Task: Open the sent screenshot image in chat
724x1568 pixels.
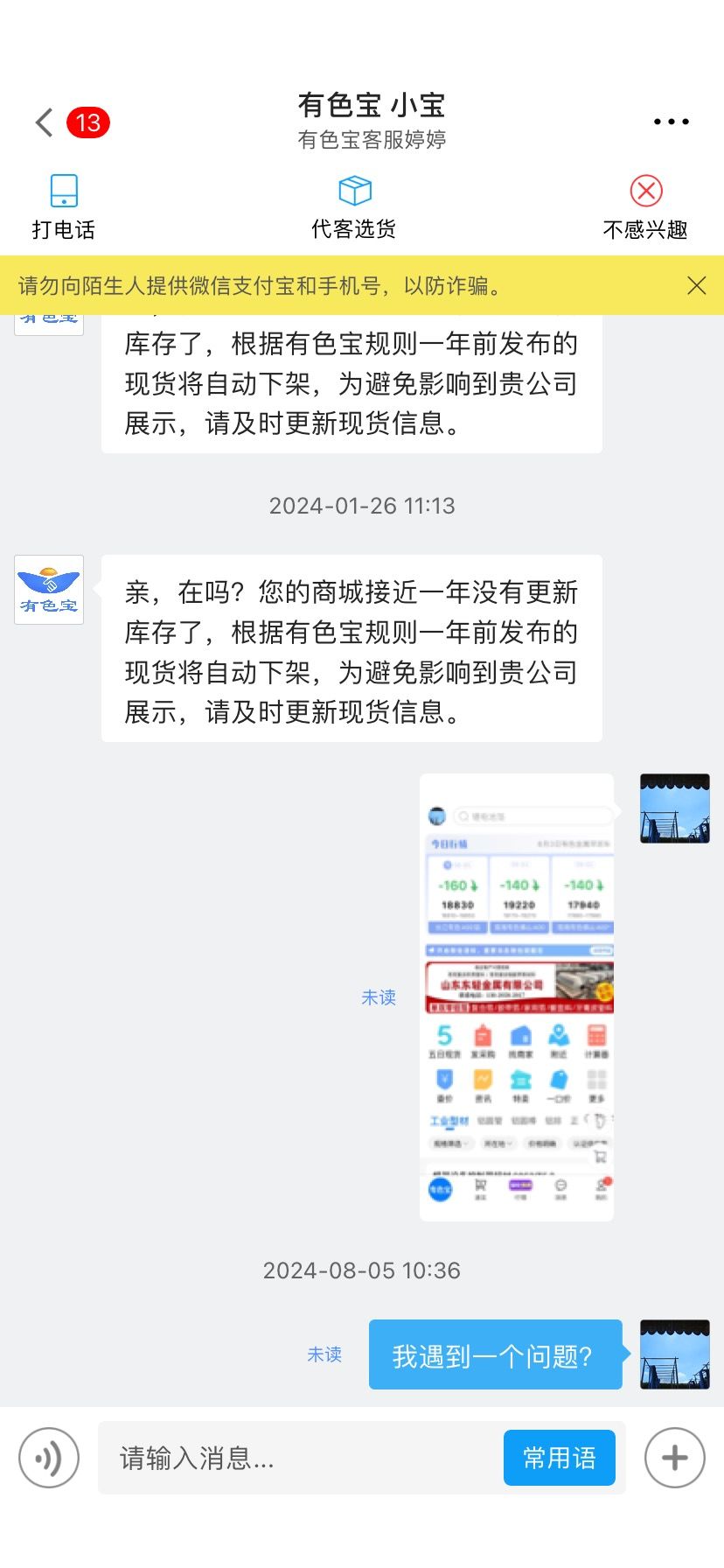Action: coord(517,997)
